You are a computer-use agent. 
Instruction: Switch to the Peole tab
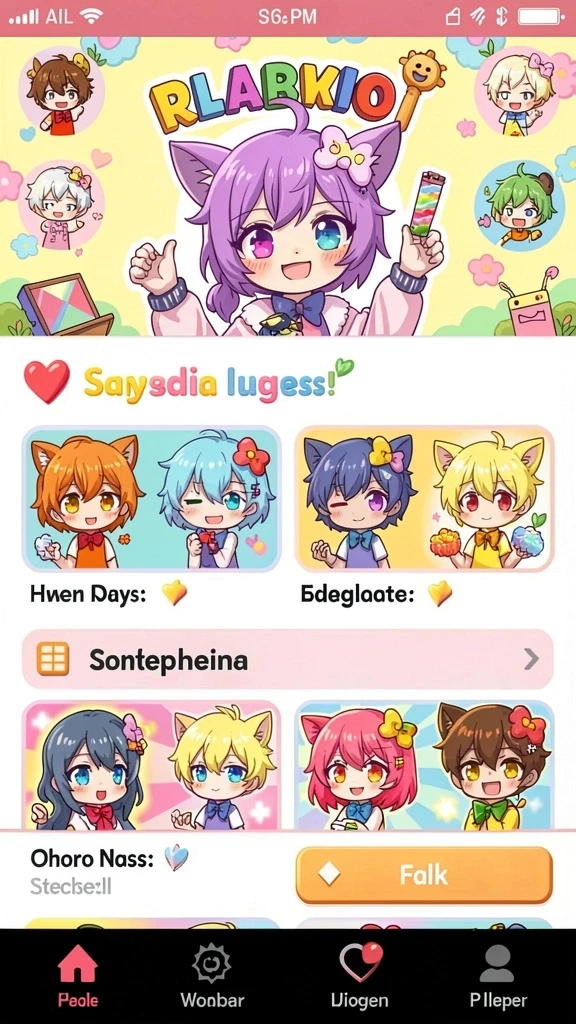pos(78,976)
